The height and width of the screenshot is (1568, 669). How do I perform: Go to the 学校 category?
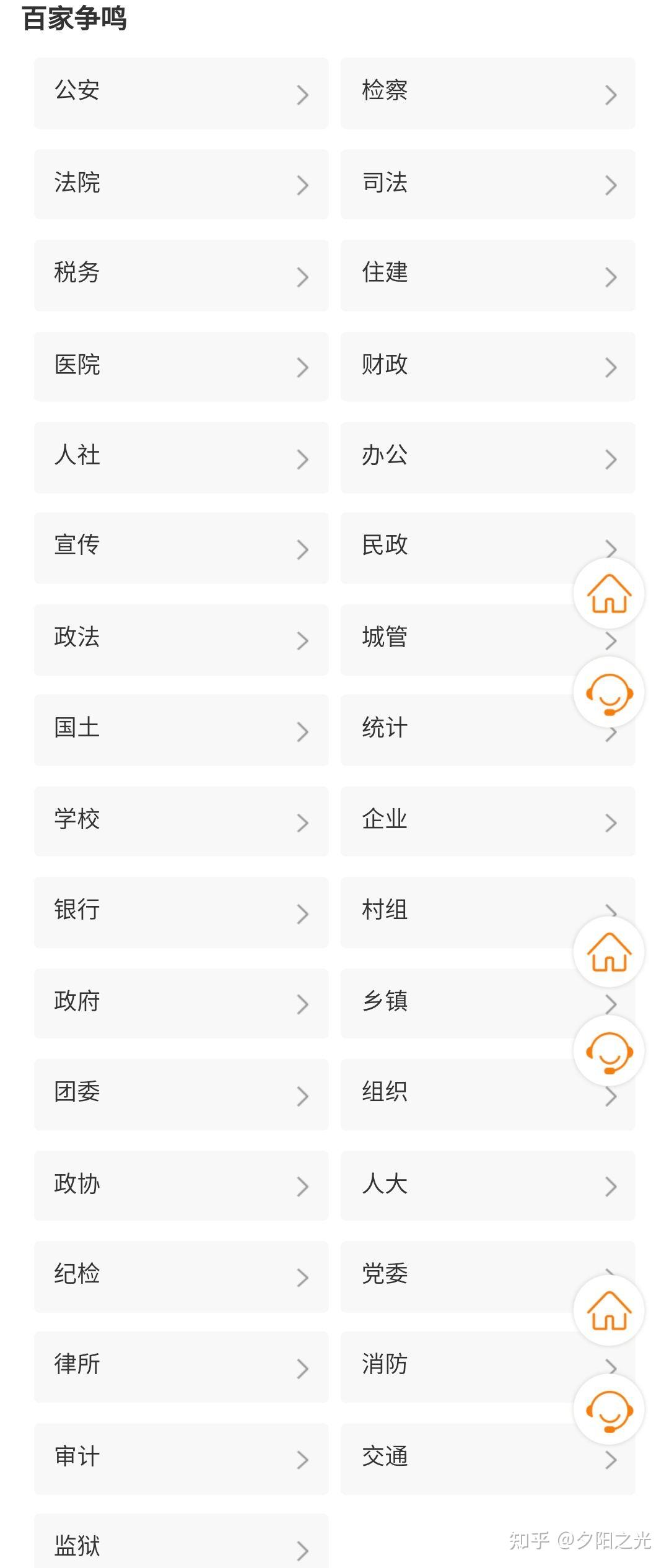point(181,821)
